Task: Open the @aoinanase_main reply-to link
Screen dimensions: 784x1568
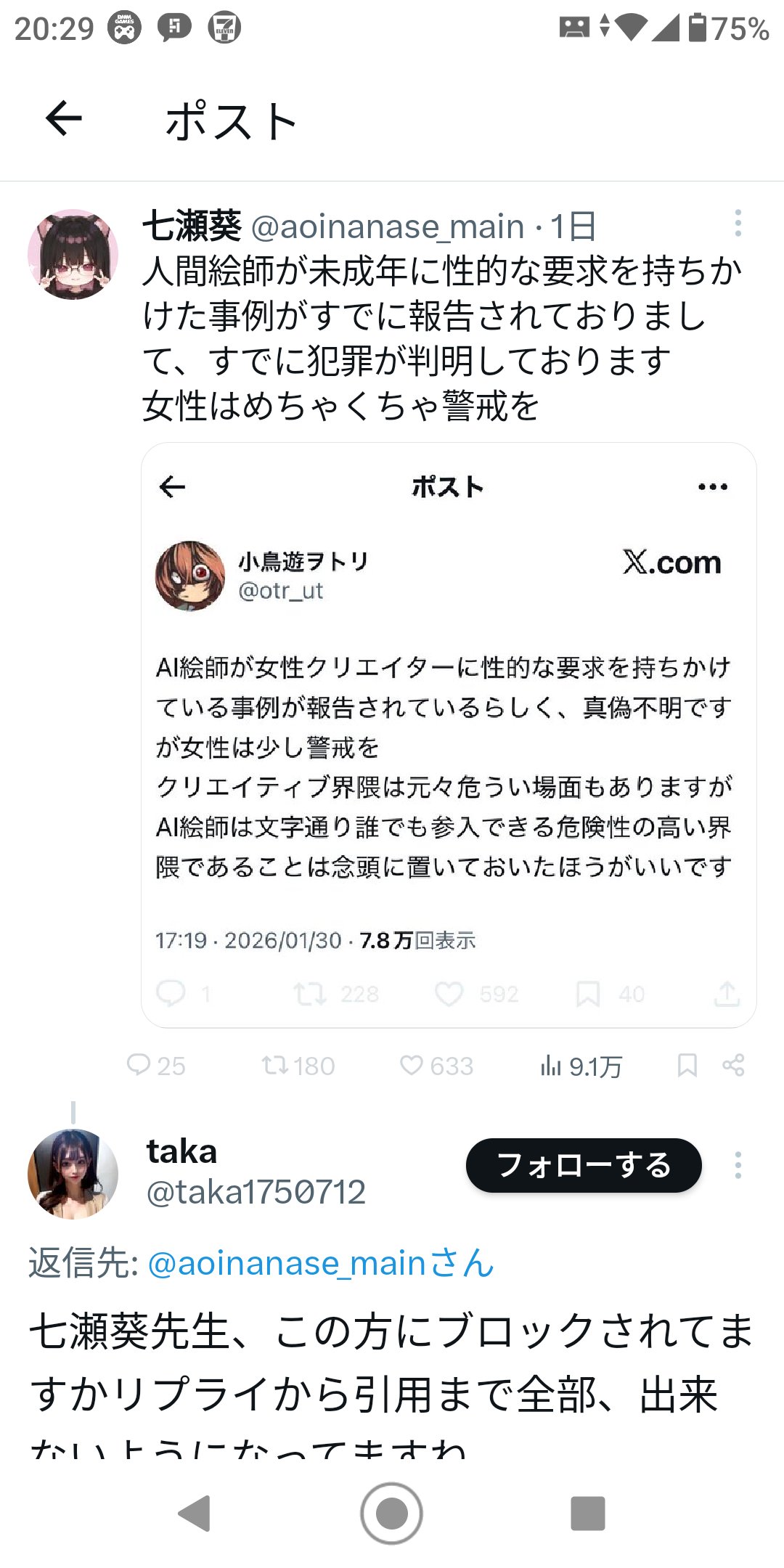Action: pyautogui.click(x=322, y=1264)
